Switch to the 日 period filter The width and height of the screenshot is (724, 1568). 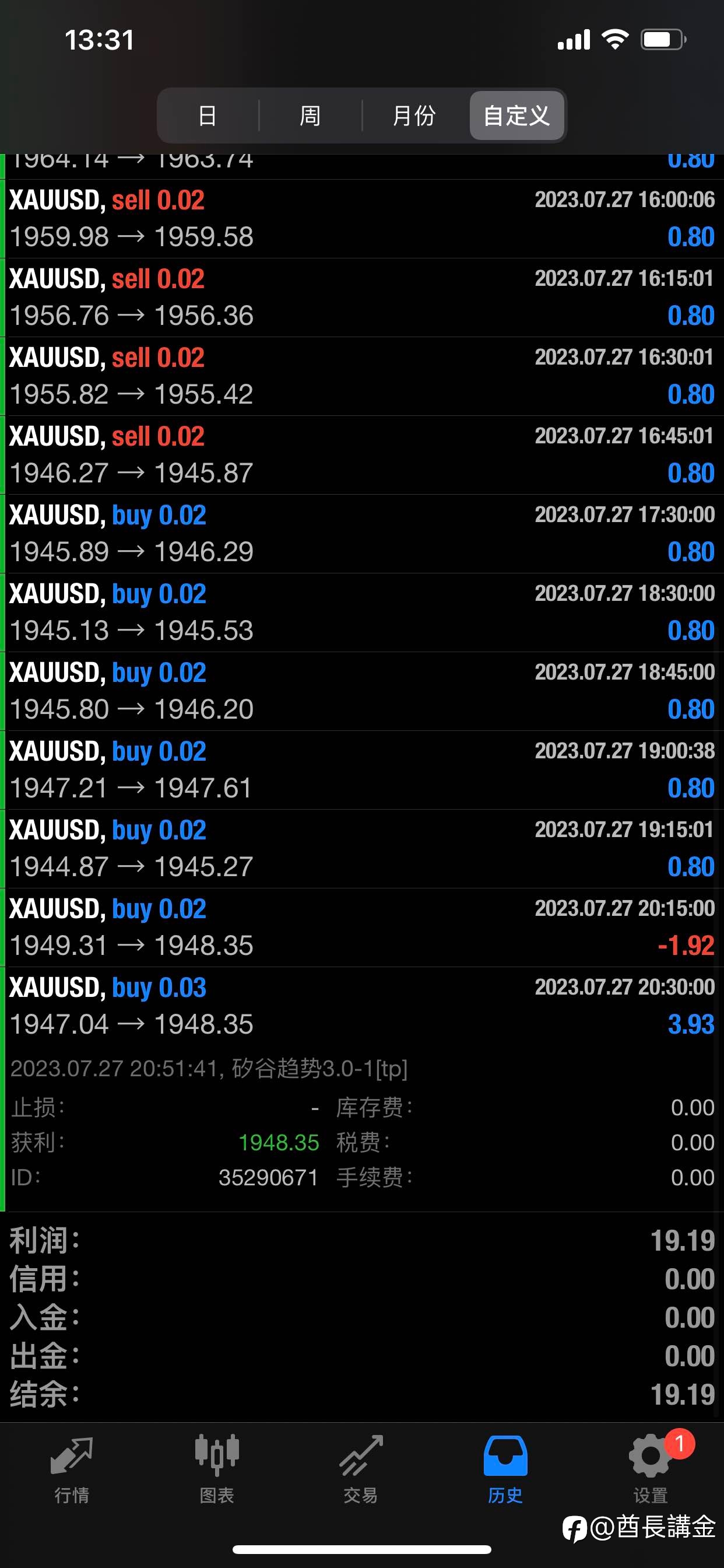click(x=208, y=116)
